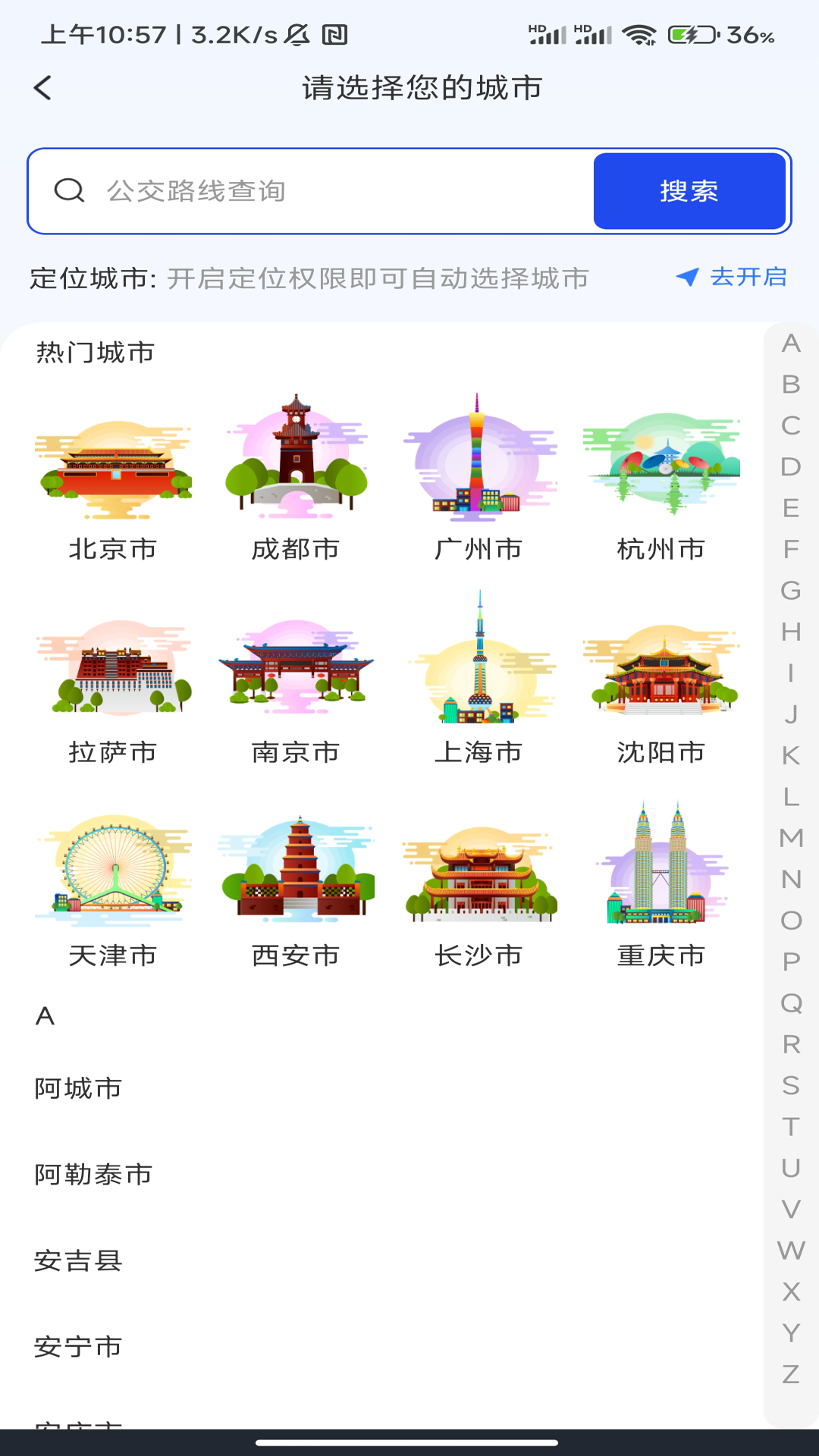This screenshot has width=819, height=1456.
Task: Tap the blue 搜索 button
Action: tap(689, 191)
